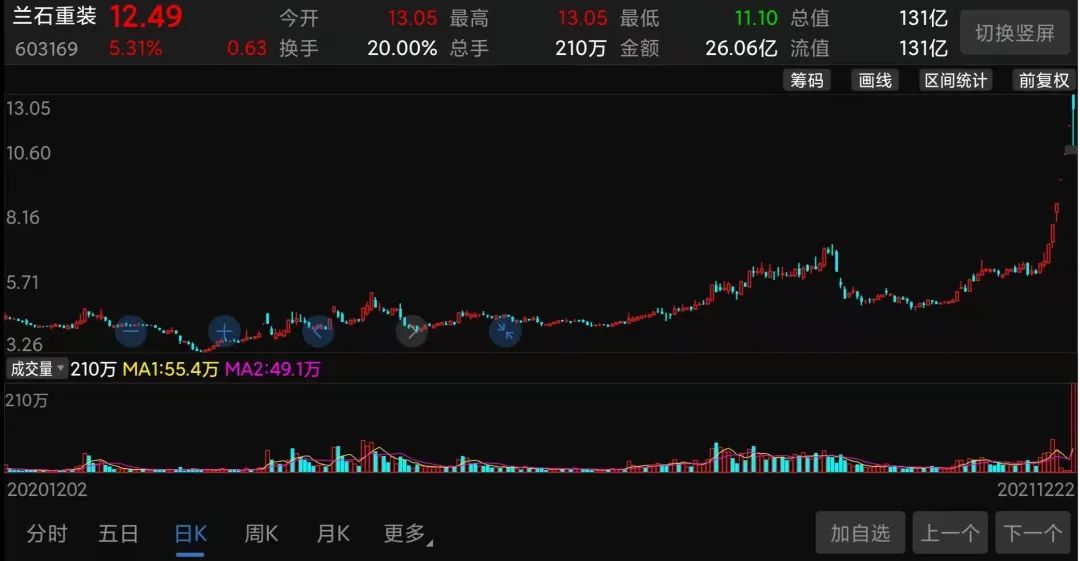Move the chart left with the arrow icon
The width and height of the screenshot is (1080, 561).
click(x=318, y=330)
